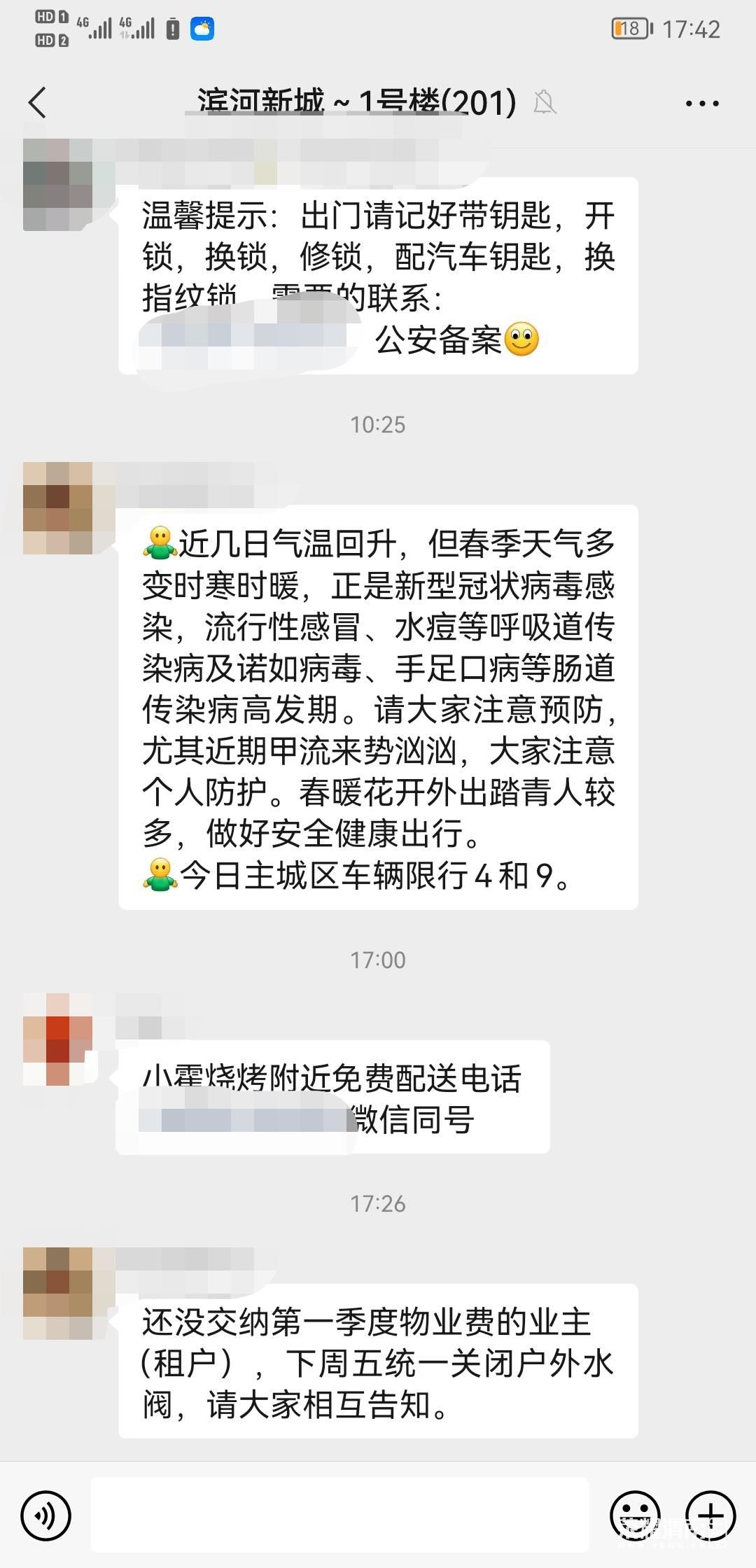Tap the SIM 1 signal strength indicator

point(98,29)
